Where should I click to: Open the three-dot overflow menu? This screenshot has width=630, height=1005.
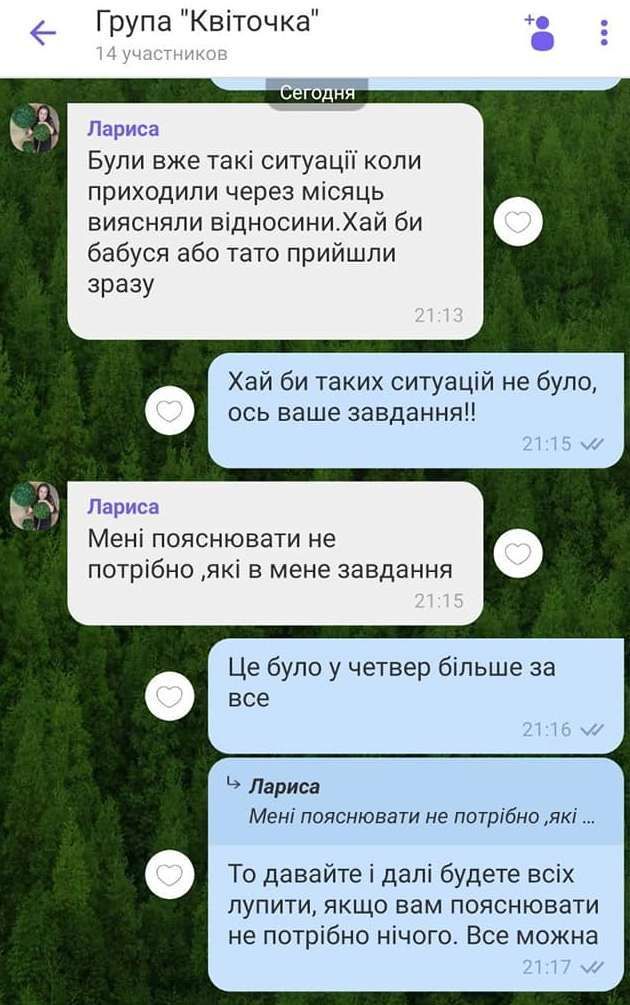pyautogui.click(x=604, y=33)
